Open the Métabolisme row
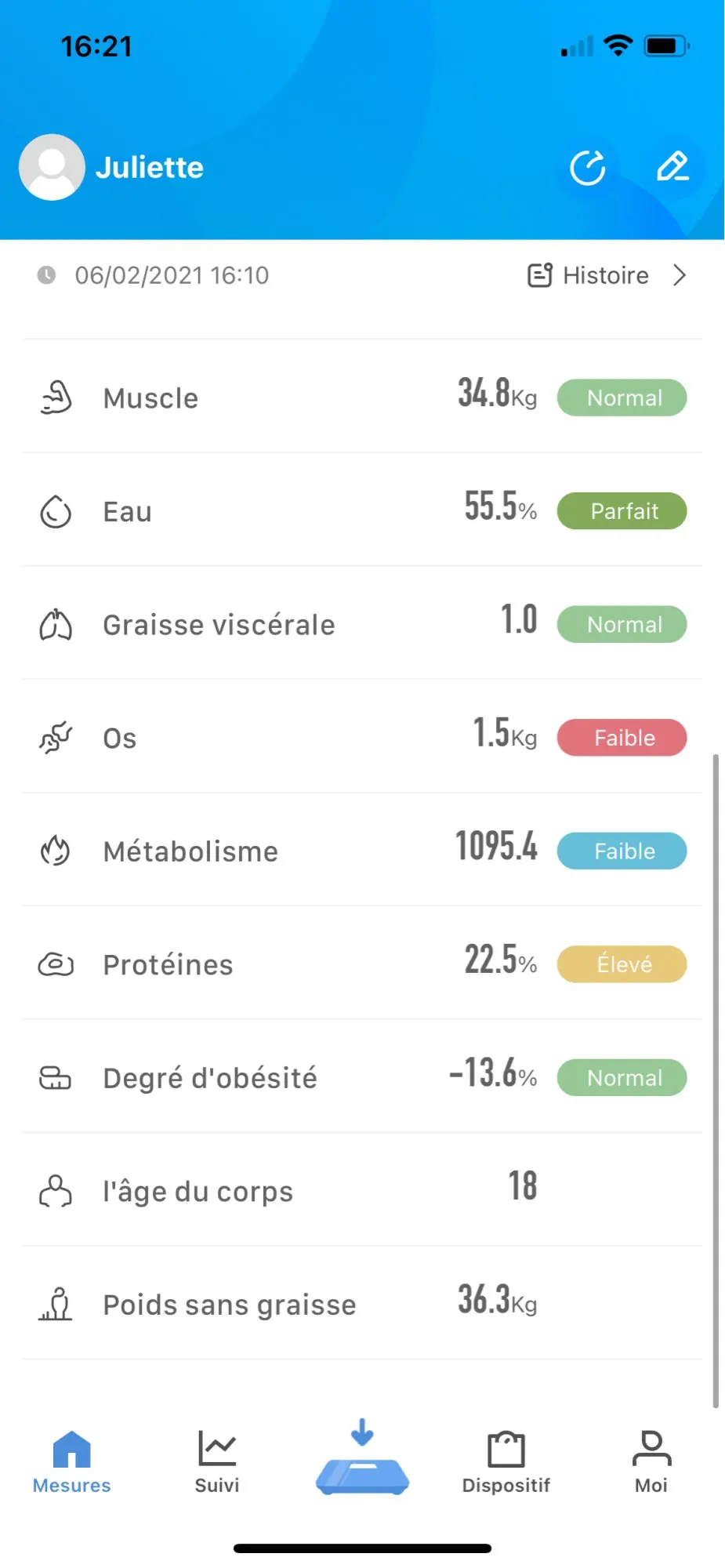The image size is (725, 1568). pos(362,851)
